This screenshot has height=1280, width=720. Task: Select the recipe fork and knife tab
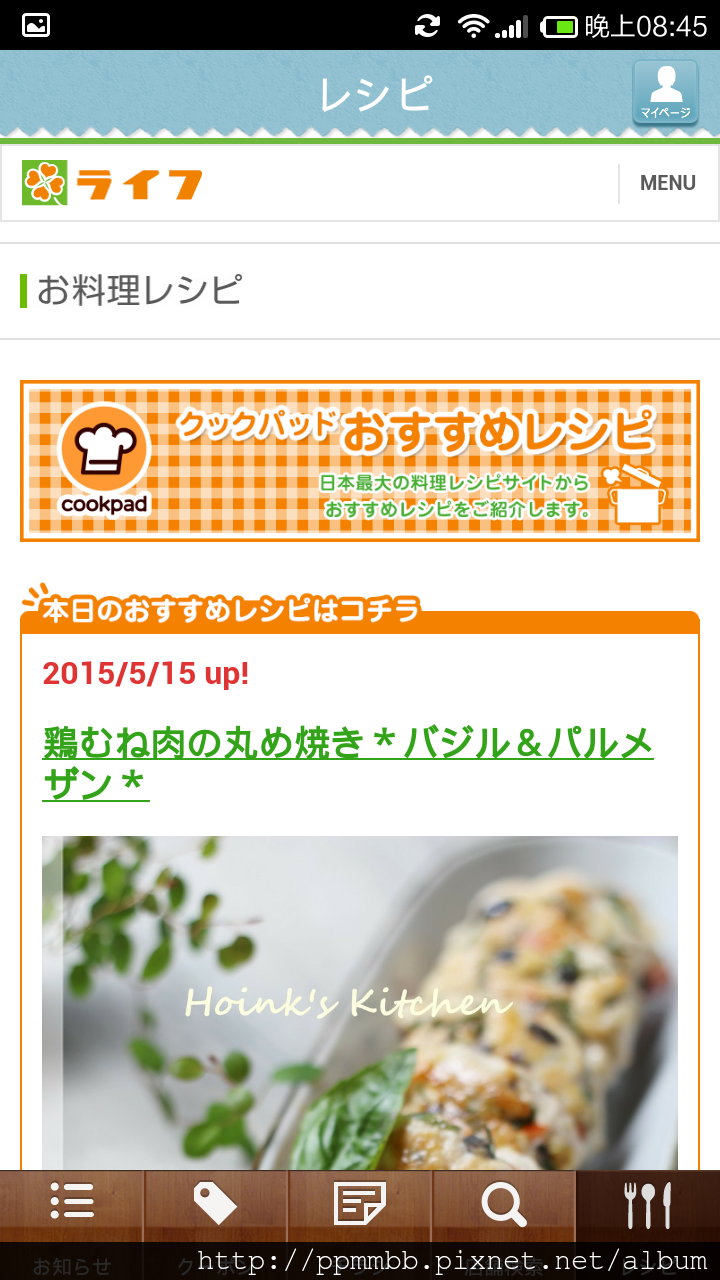(648, 1205)
